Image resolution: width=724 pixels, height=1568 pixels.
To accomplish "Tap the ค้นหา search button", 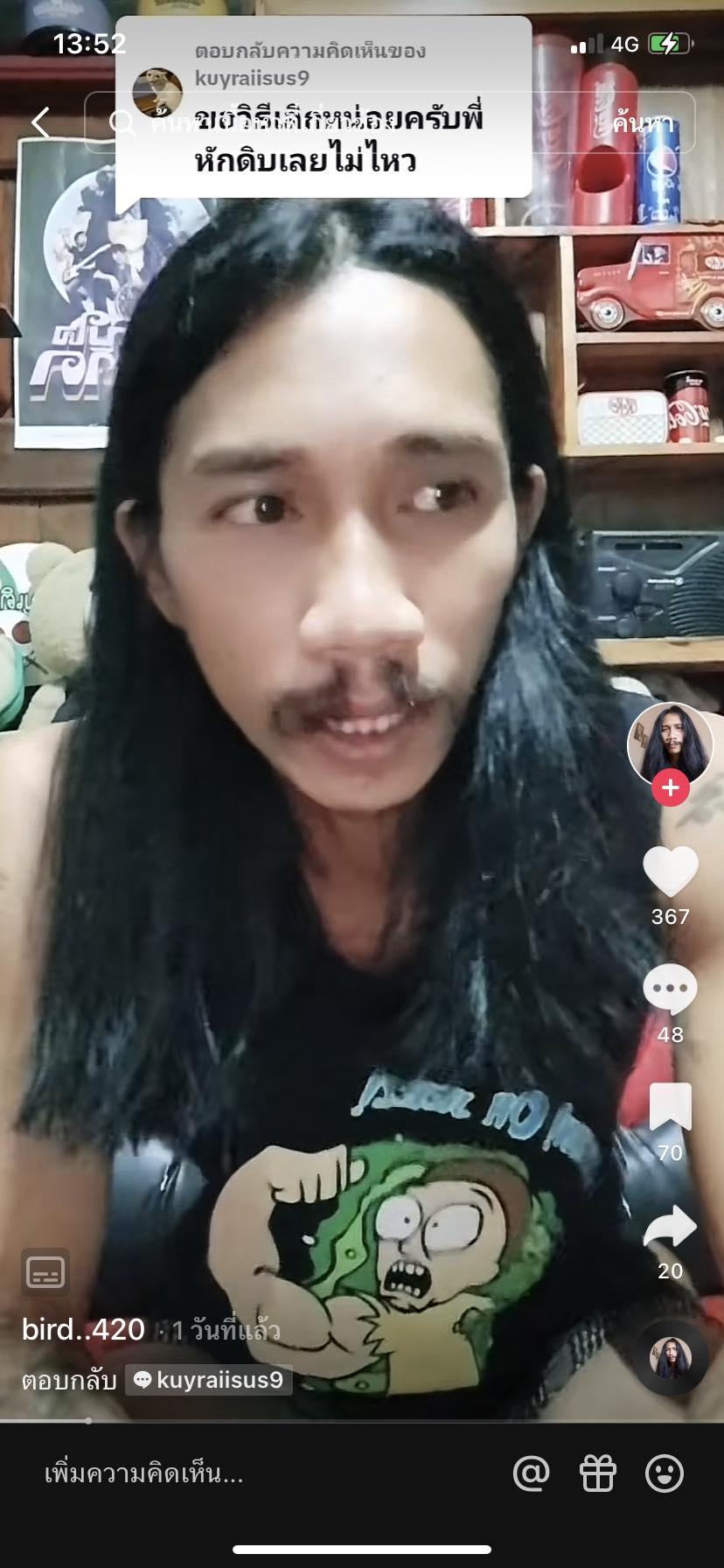I will point(644,123).
